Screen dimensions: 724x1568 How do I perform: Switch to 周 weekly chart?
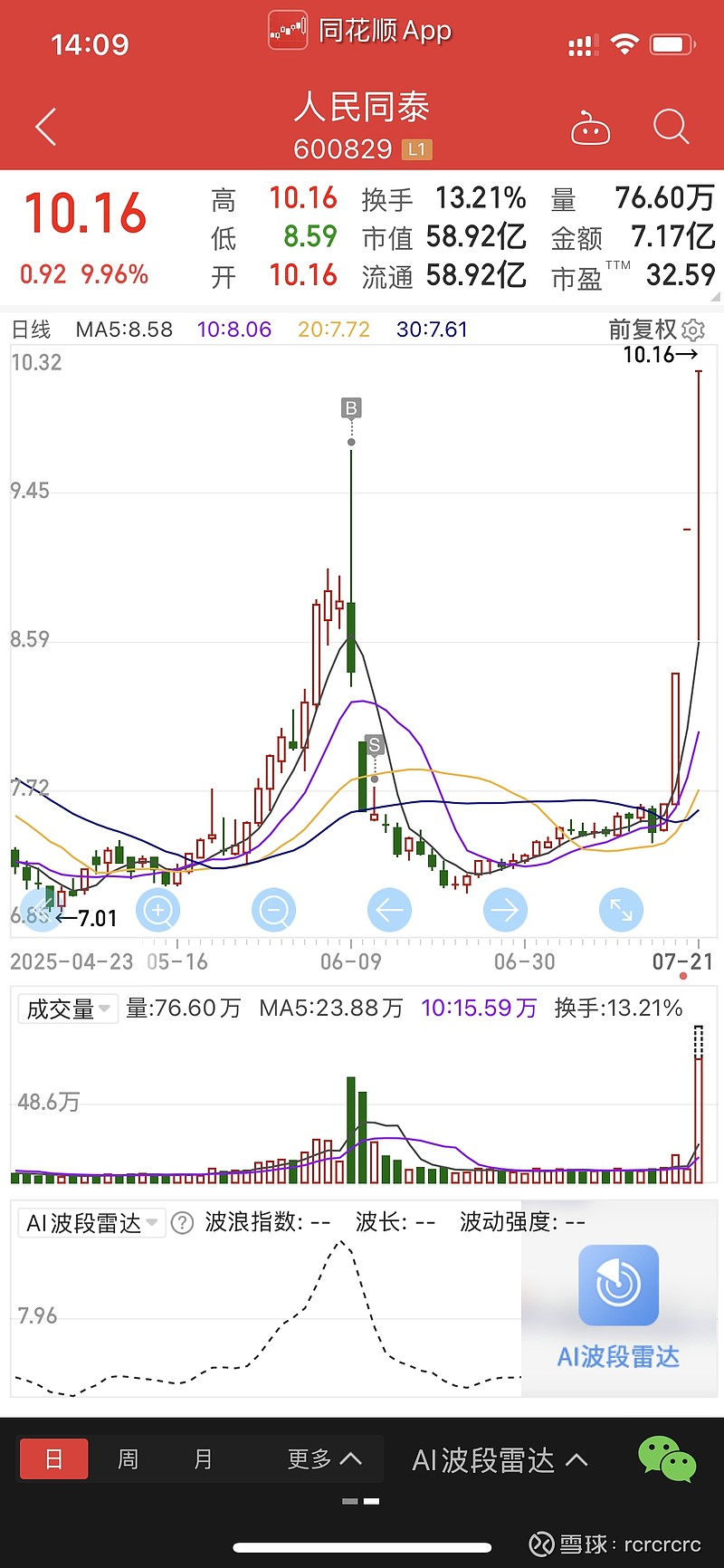coord(129,1458)
